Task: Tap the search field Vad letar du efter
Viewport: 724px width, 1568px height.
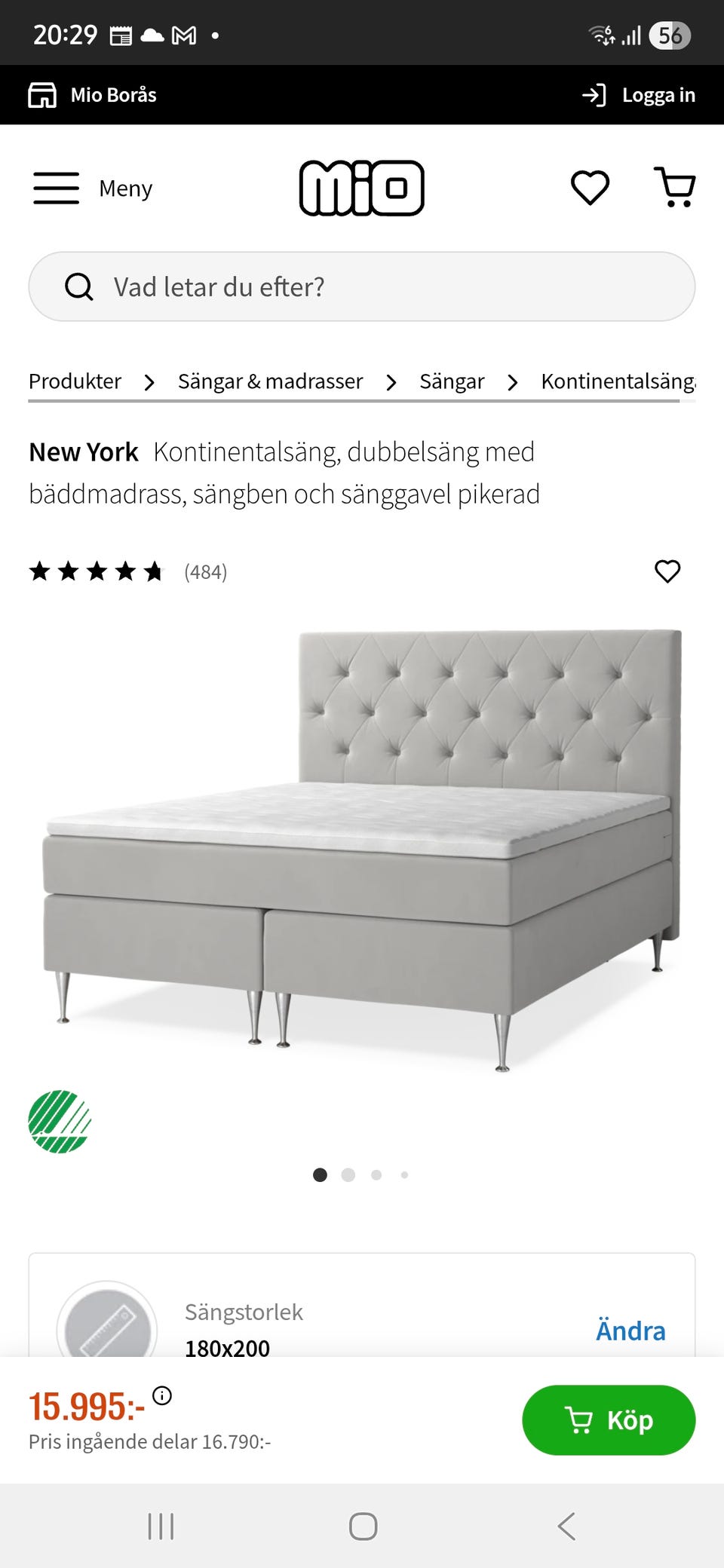Action: point(362,286)
